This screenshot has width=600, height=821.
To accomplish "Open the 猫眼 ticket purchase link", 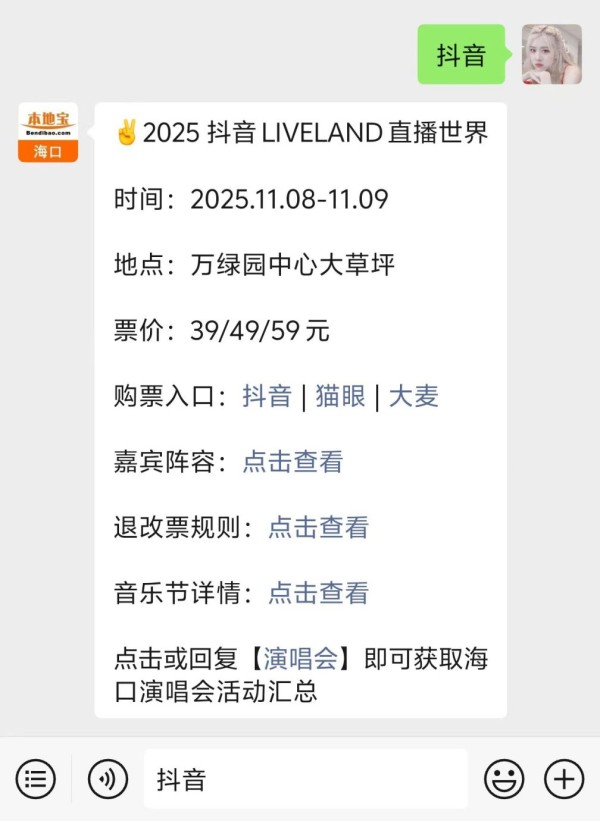I will [x=340, y=396].
